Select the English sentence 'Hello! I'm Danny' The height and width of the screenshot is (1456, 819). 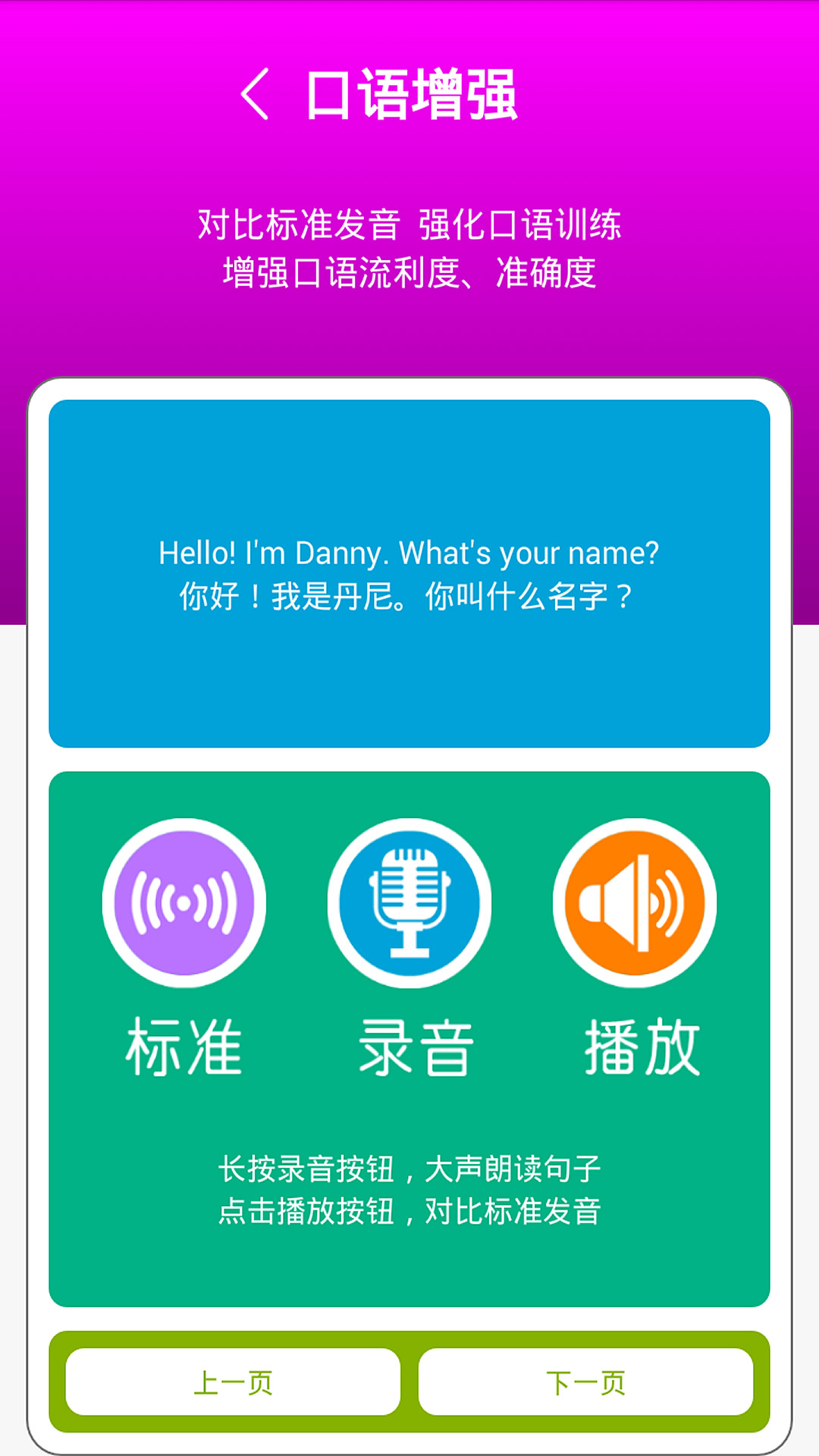pos(409,554)
